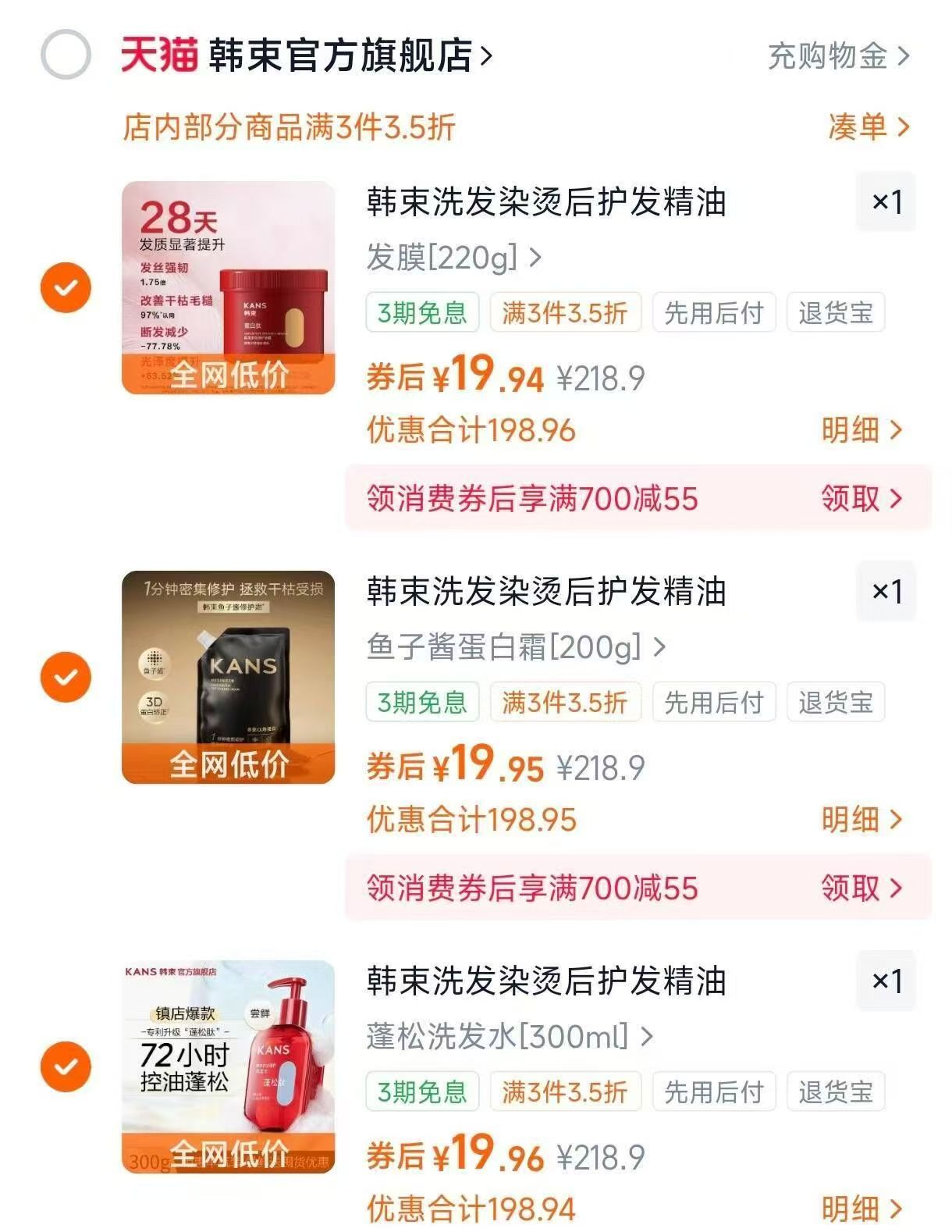View the 鱼子酱 black pouch product thumbnail
This screenshot has height=1232, width=952.
(226, 675)
